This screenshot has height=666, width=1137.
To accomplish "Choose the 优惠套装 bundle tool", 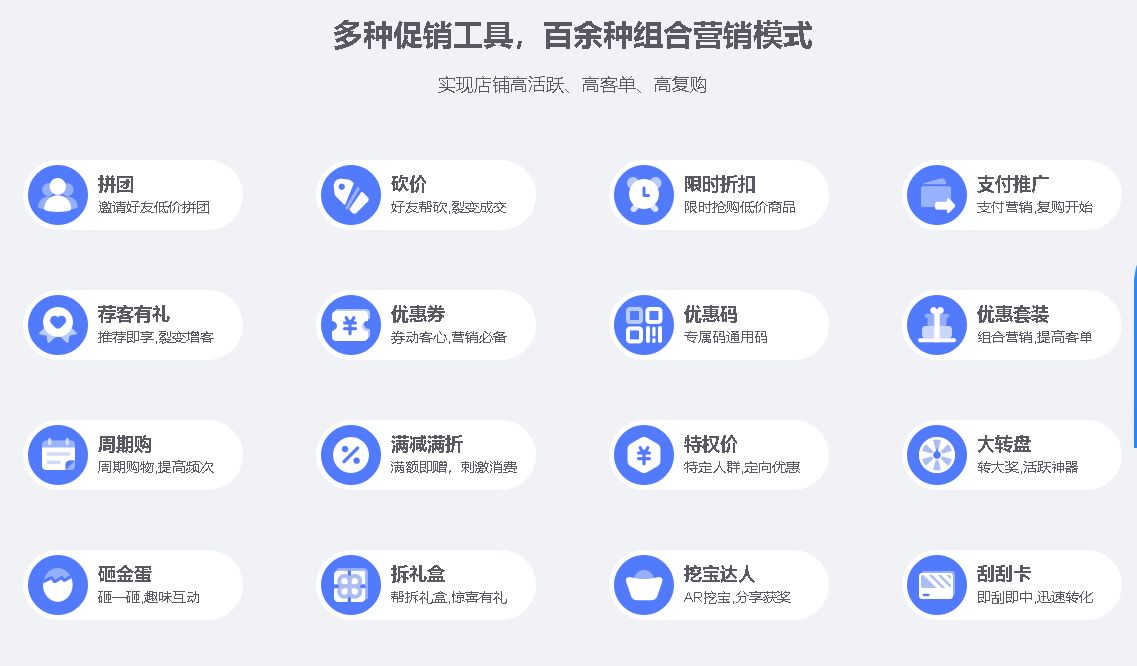I will click(1012, 325).
